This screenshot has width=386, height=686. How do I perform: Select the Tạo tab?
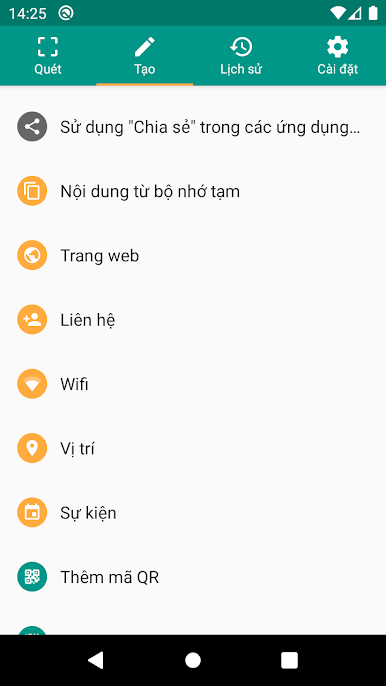[x=144, y=56]
